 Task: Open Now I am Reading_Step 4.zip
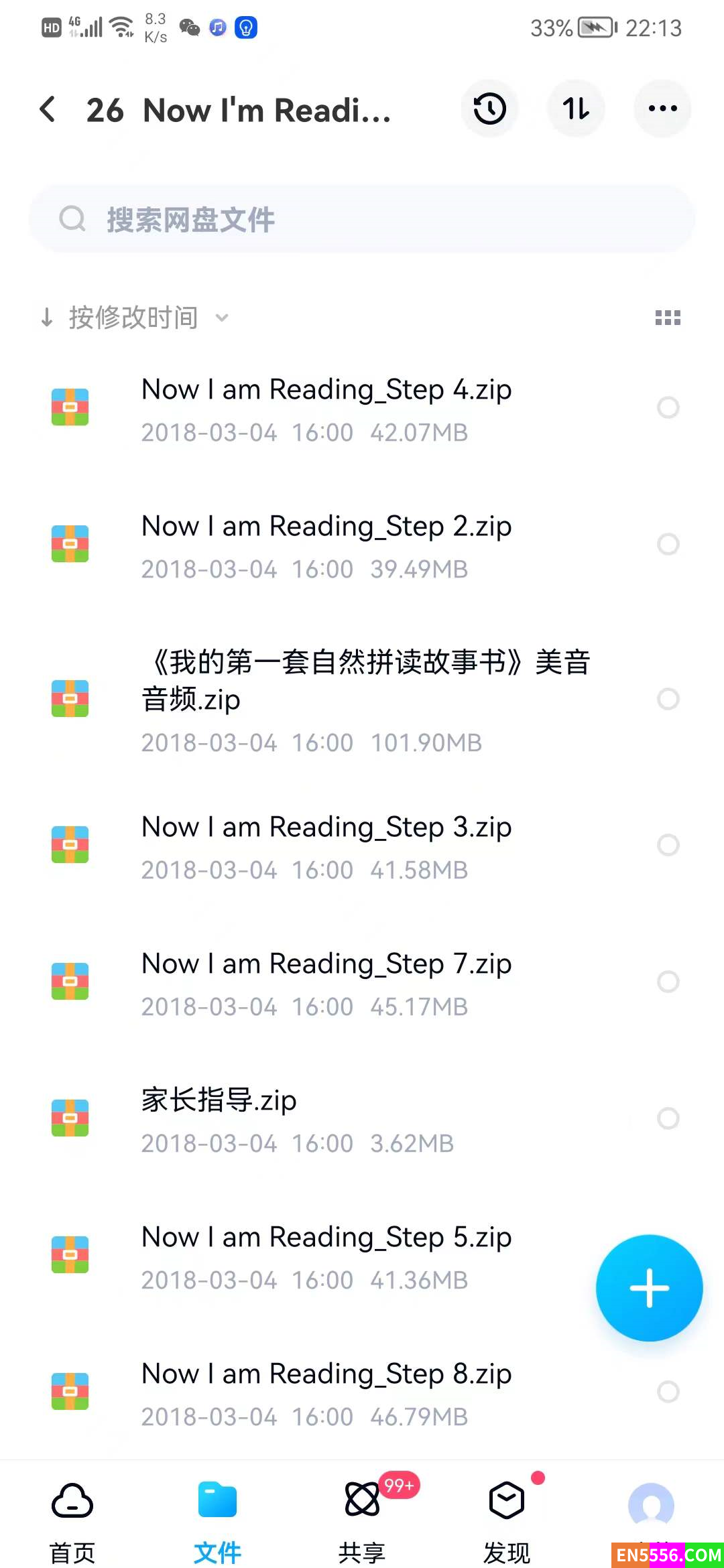(x=326, y=390)
